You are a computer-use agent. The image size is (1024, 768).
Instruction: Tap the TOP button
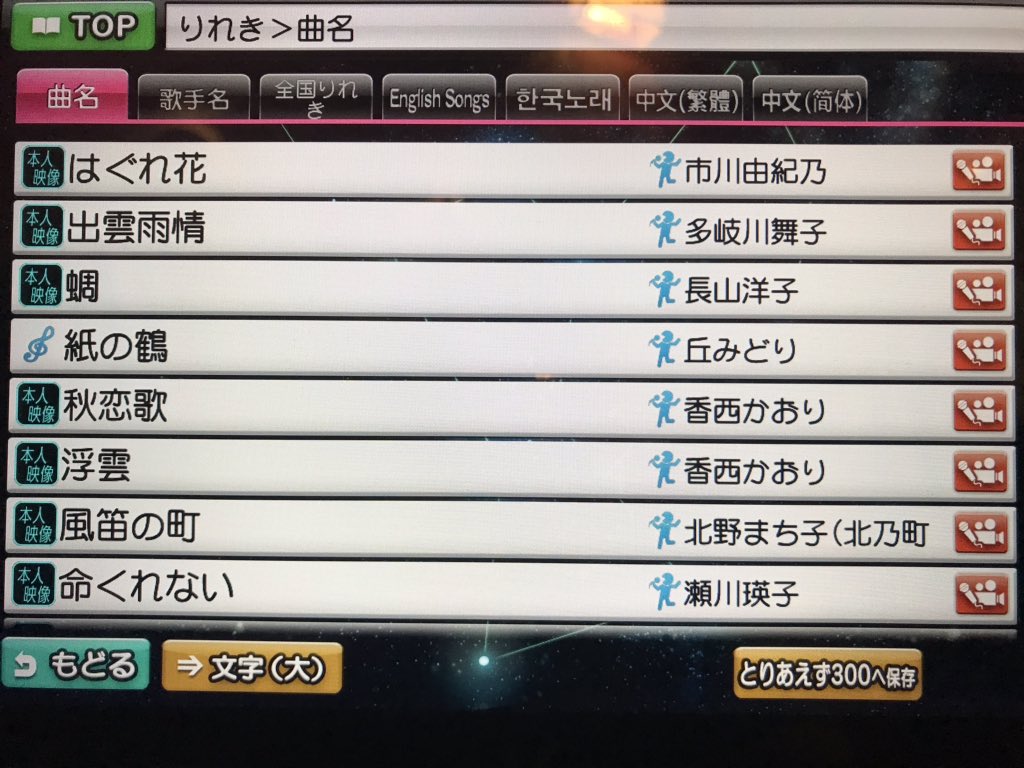click(x=83, y=27)
